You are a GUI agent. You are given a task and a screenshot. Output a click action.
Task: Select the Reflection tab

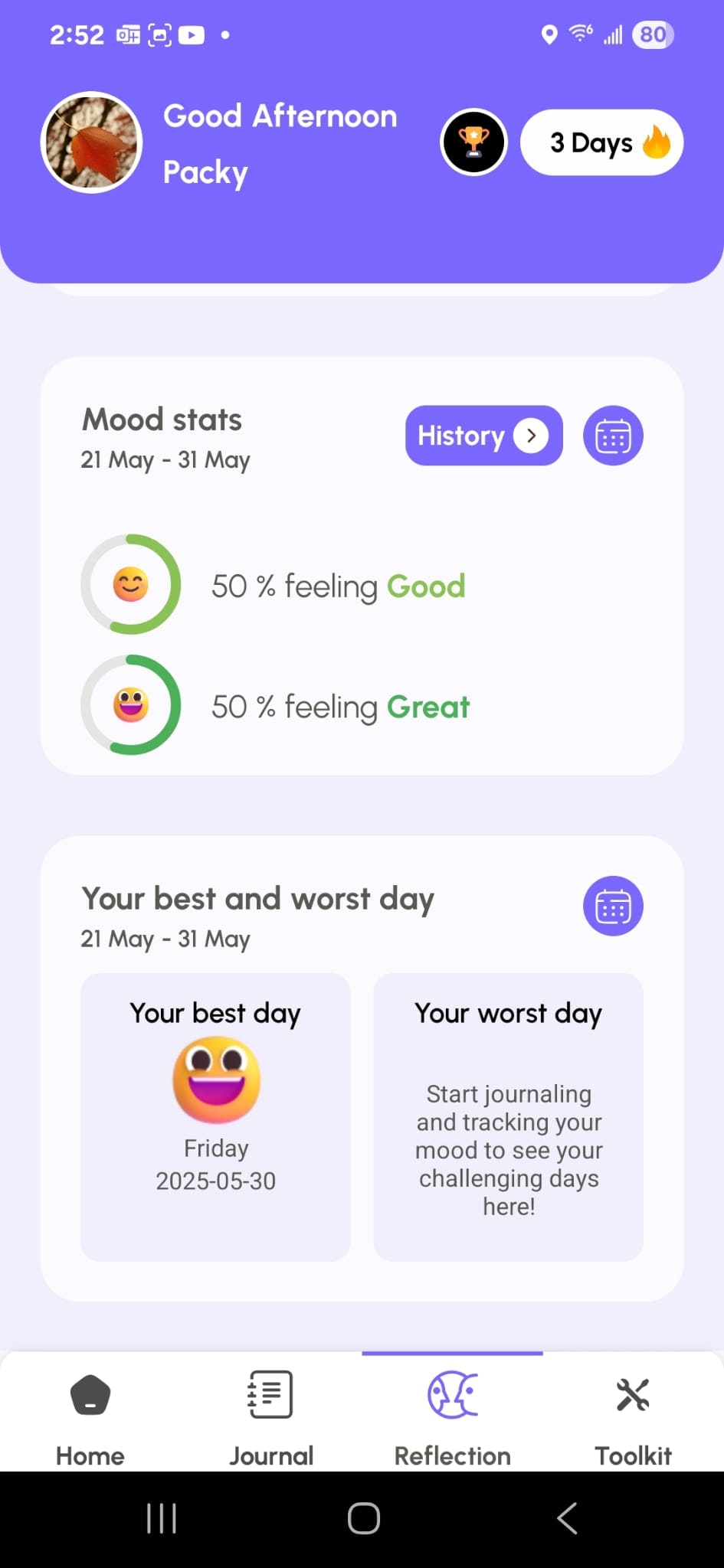pos(452,1416)
